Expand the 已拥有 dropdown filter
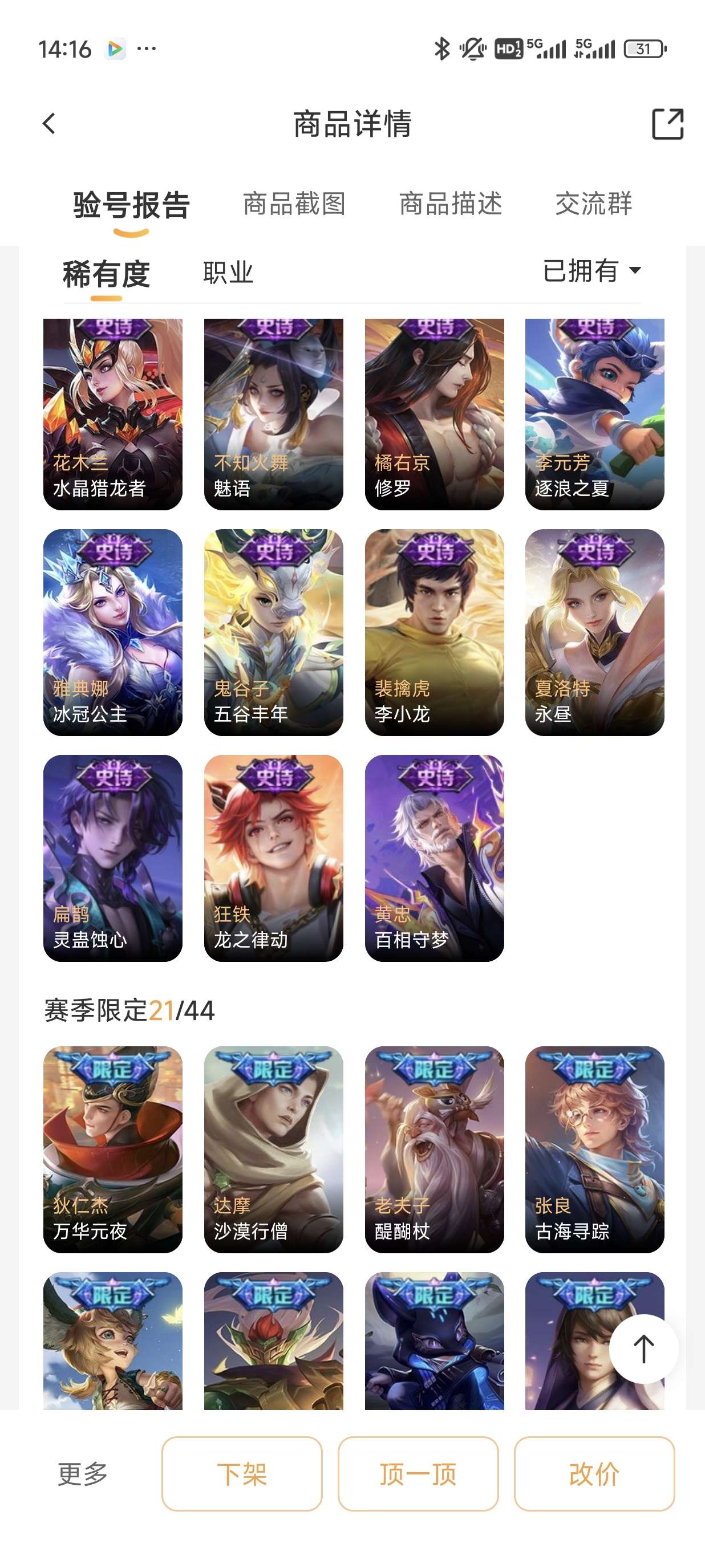The width and height of the screenshot is (705, 1568). [591, 271]
